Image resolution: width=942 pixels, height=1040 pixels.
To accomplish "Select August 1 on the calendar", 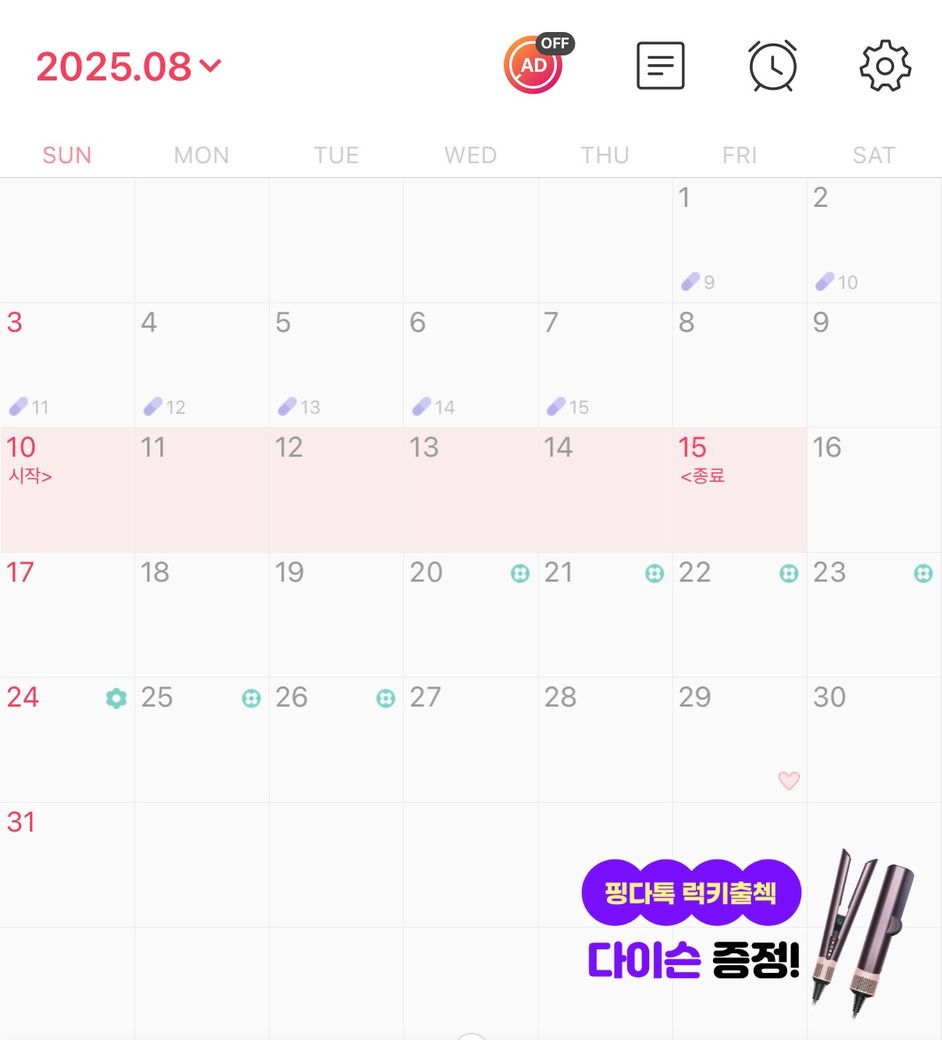I will click(x=739, y=240).
